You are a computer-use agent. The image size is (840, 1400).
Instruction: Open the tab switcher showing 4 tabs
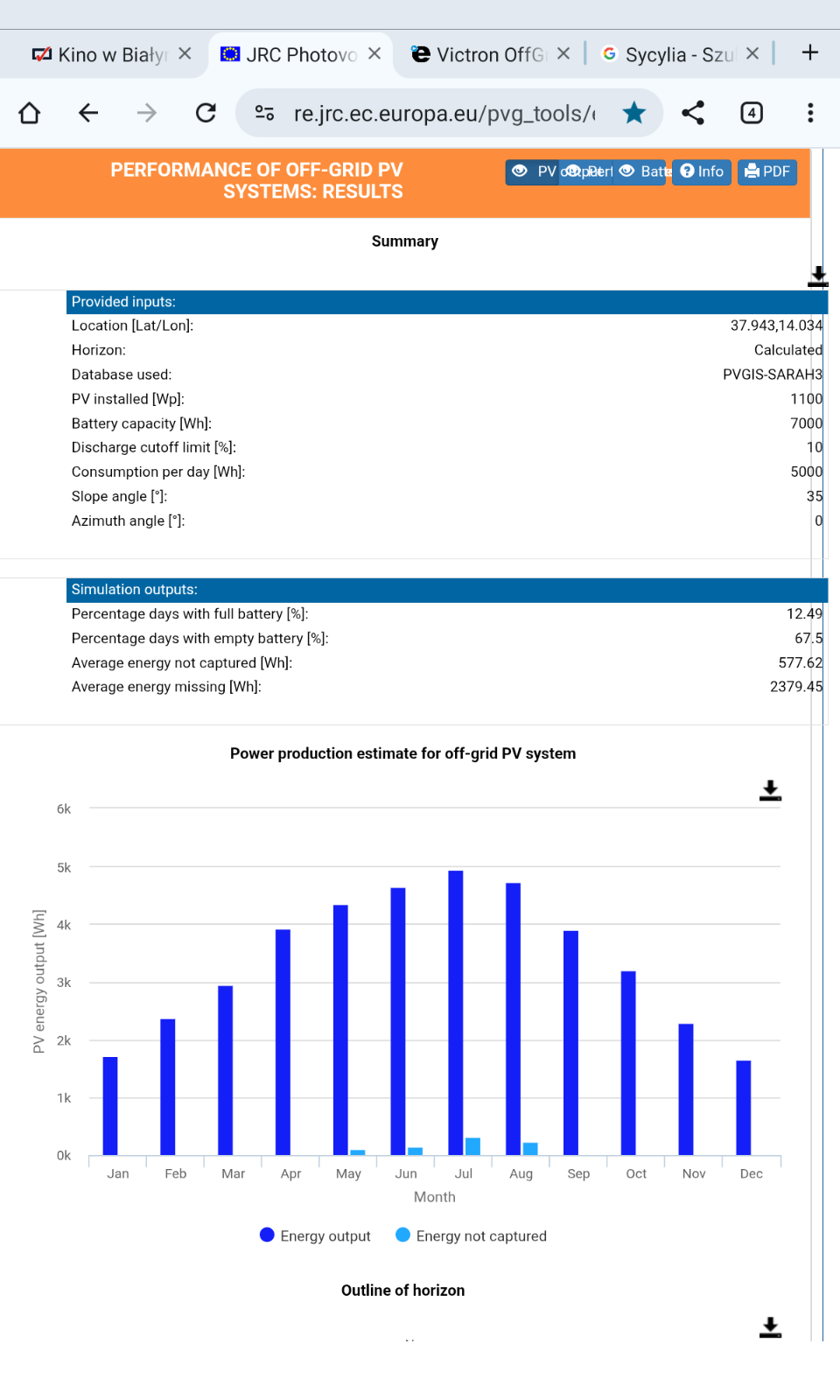click(x=752, y=113)
